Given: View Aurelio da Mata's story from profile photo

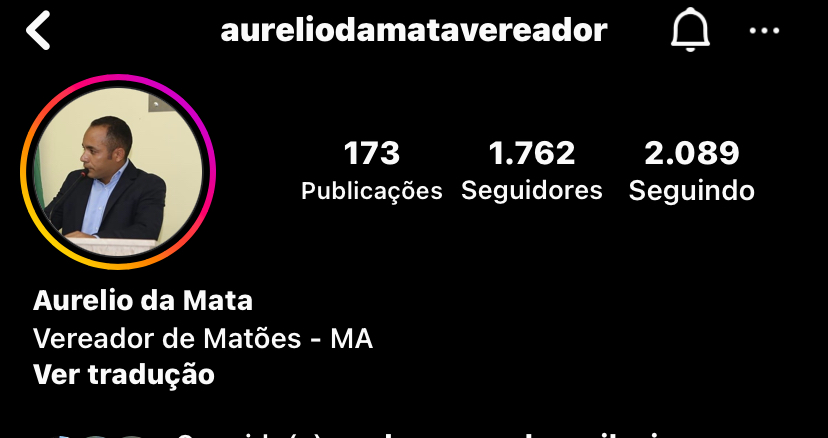Looking at the screenshot, I should pyautogui.click(x=118, y=172).
